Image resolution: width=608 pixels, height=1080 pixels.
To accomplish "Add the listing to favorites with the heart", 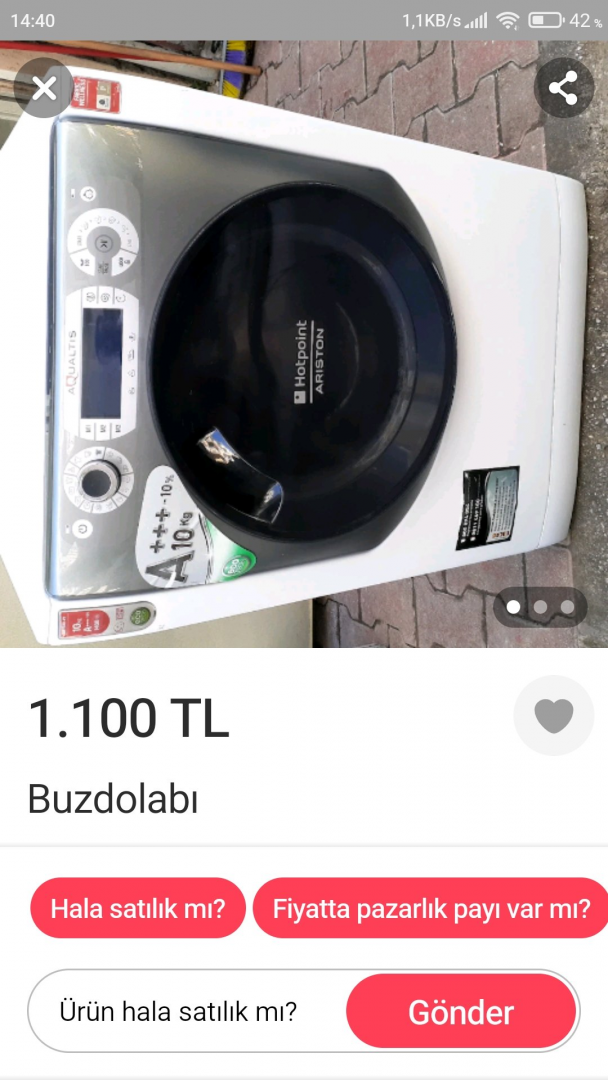I will (x=554, y=716).
